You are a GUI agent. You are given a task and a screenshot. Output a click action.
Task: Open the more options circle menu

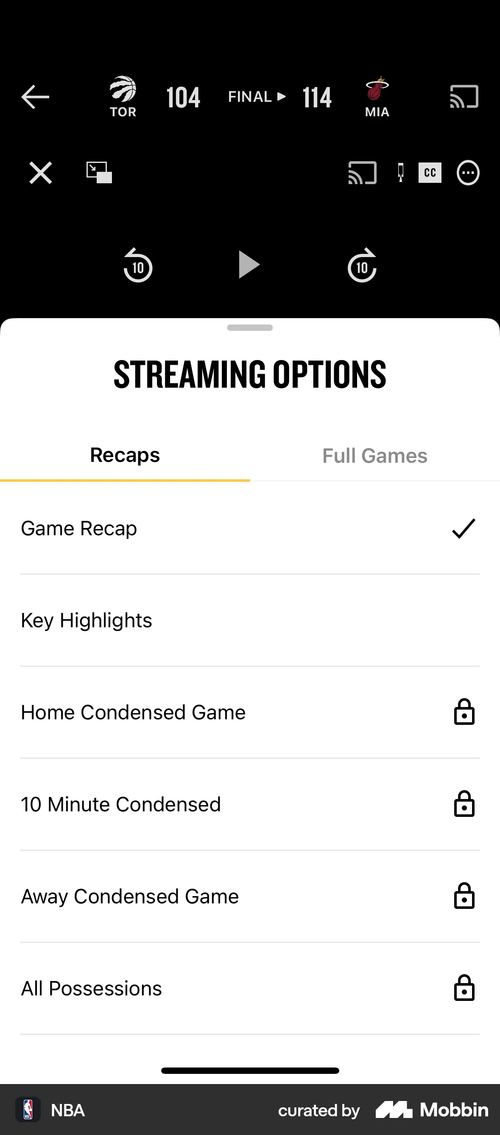tap(468, 173)
